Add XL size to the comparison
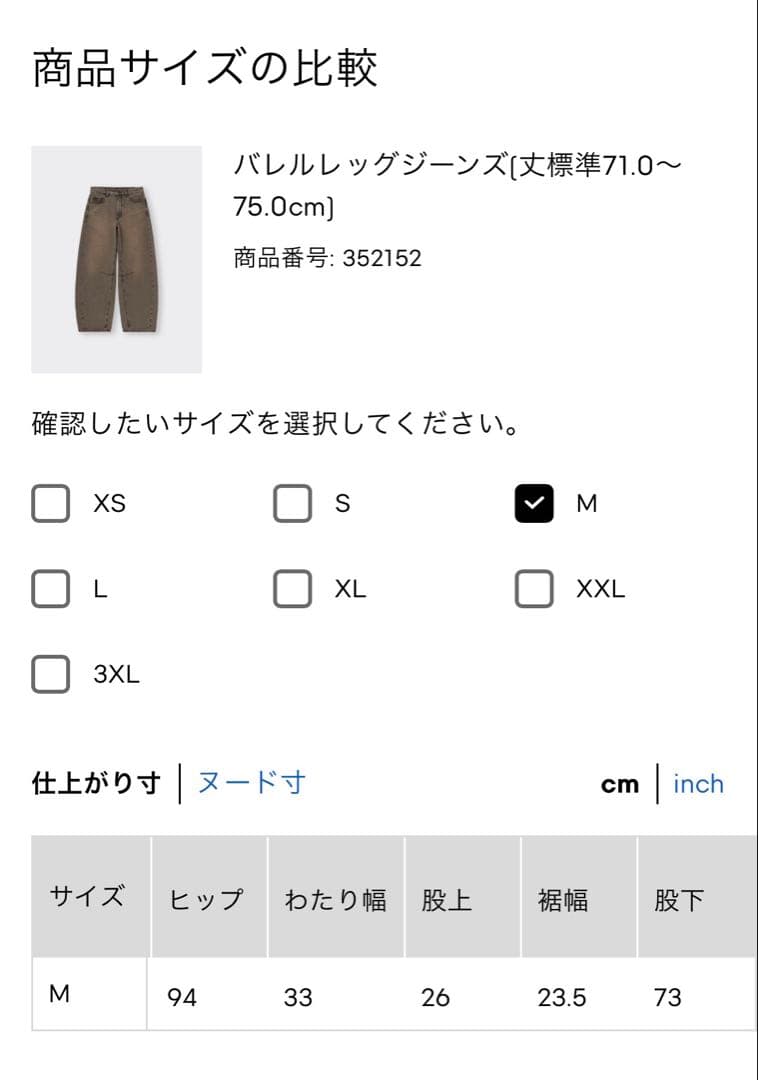This screenshot has height=1080, width=758. 293,589
